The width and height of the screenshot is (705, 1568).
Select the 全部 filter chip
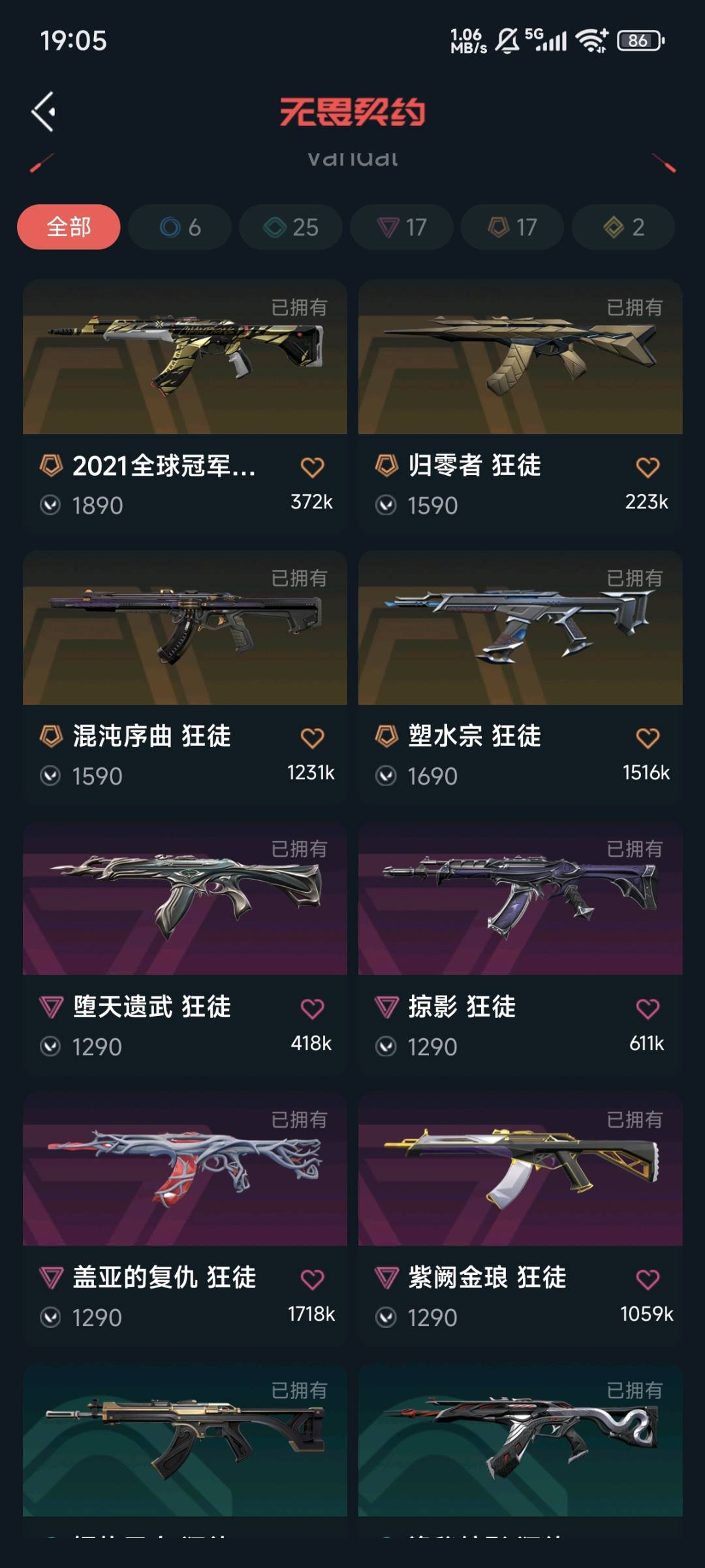69,227
